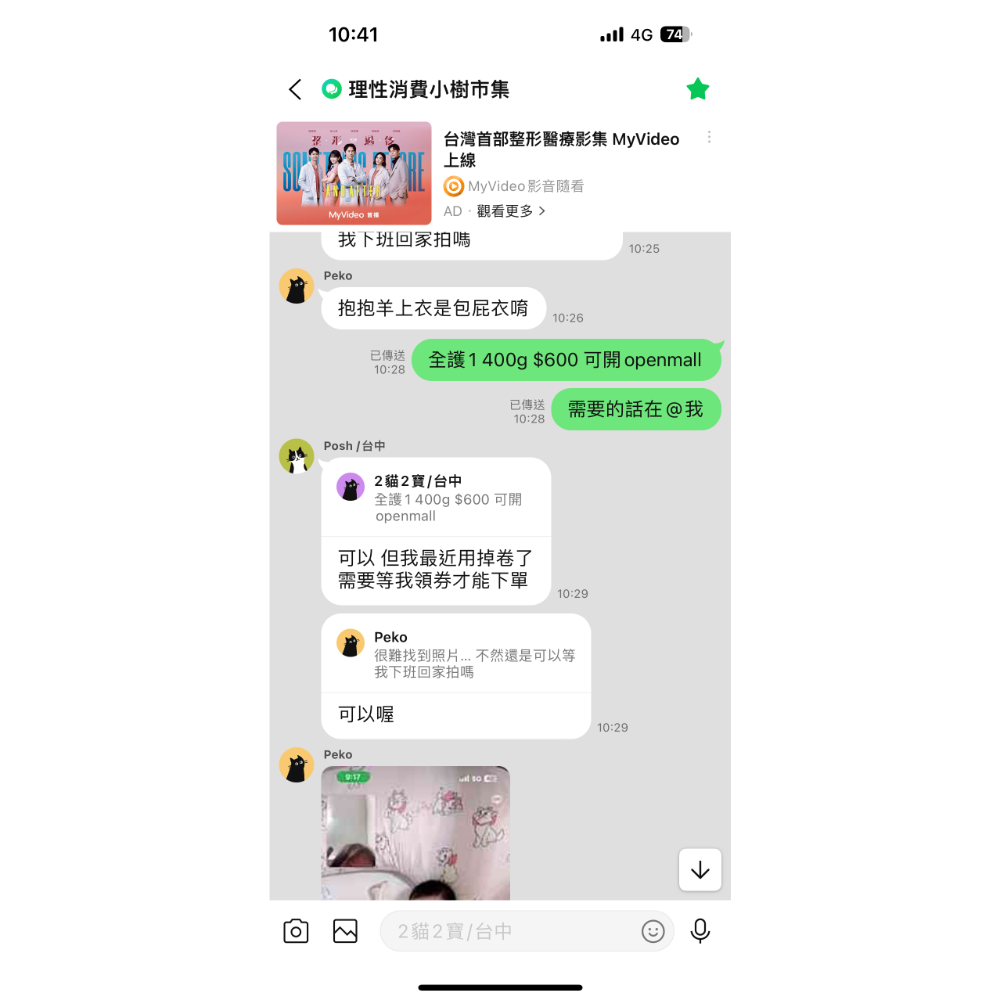Jump to the latest messages arrow button
This screenshot has height=1000, width=1000.
[700, 870]
